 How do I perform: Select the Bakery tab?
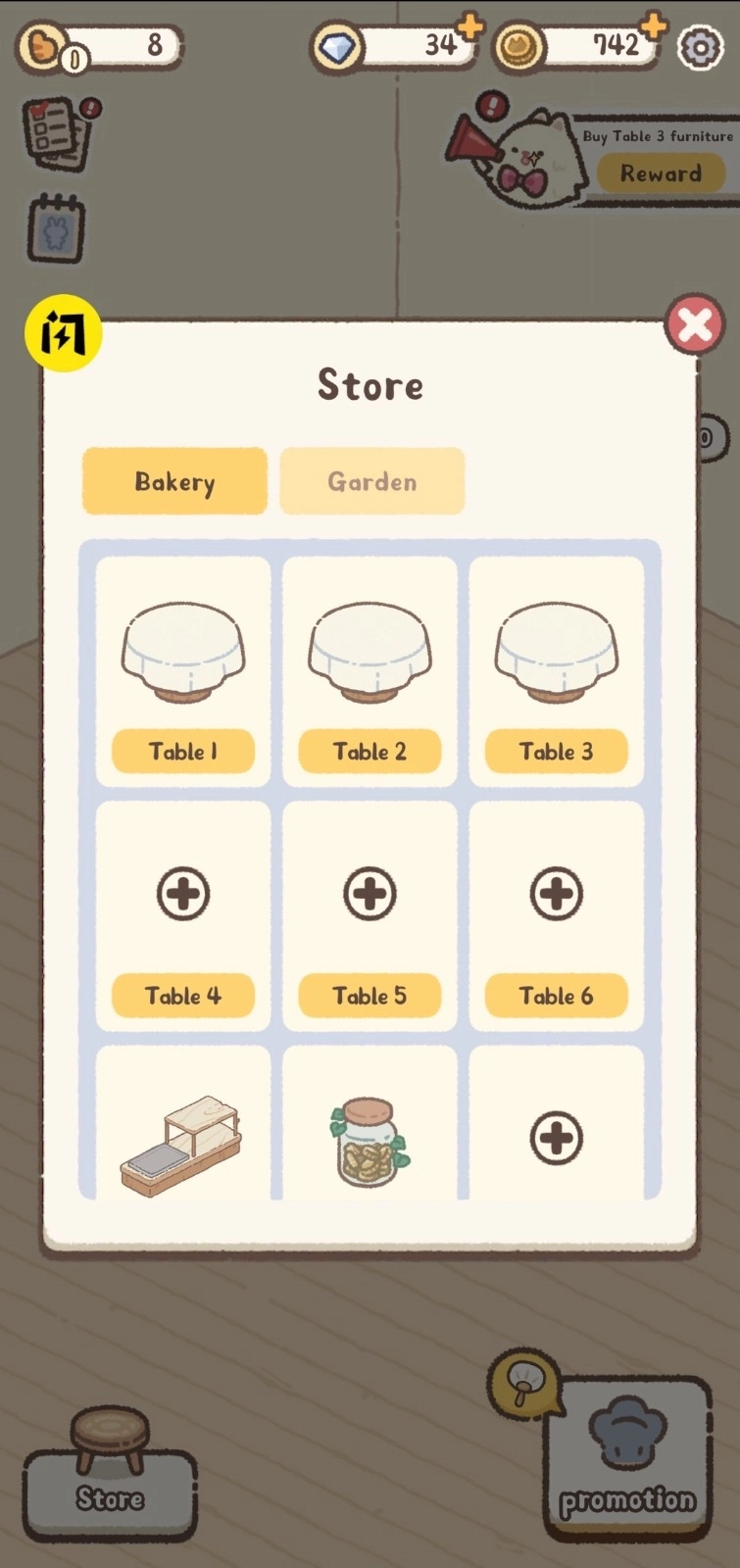(x=174, y=481)
